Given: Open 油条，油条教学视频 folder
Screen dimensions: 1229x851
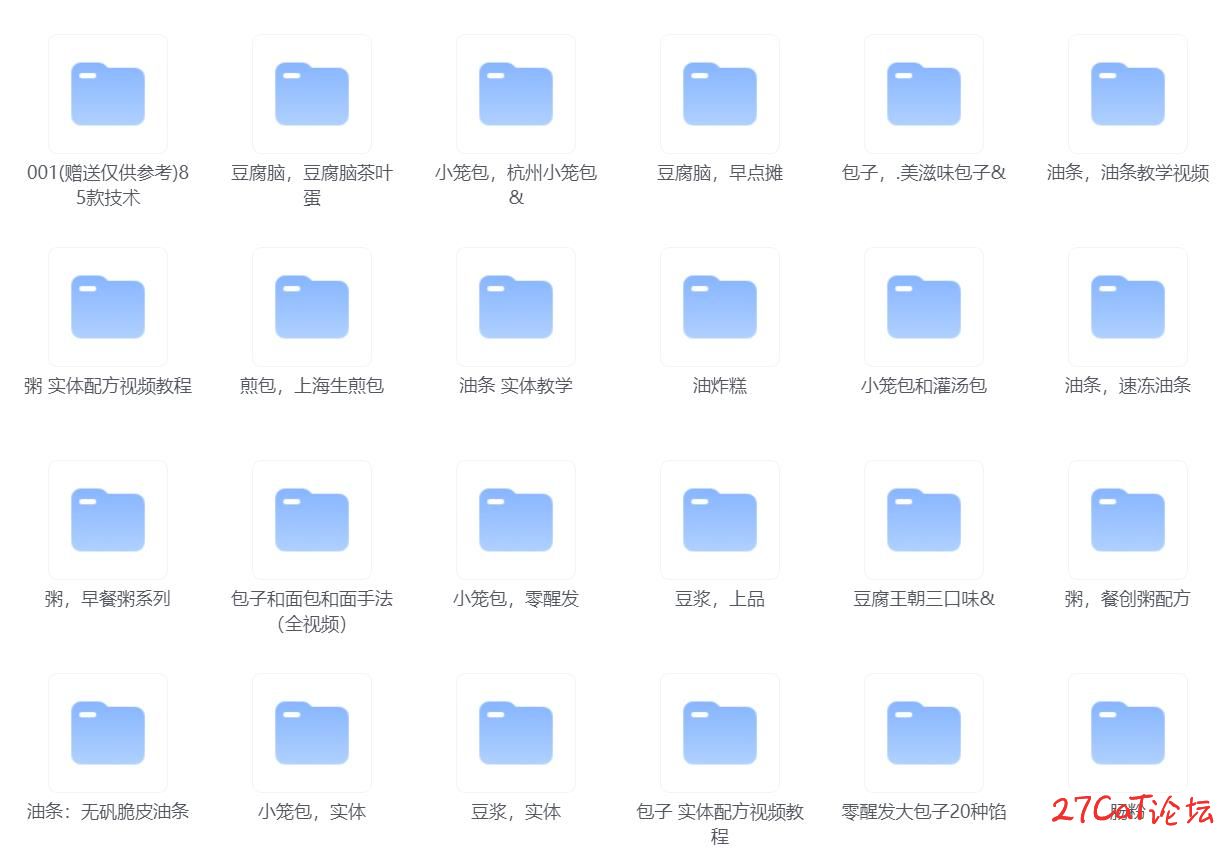Looking at the screenshot, I should point(1128,94).
